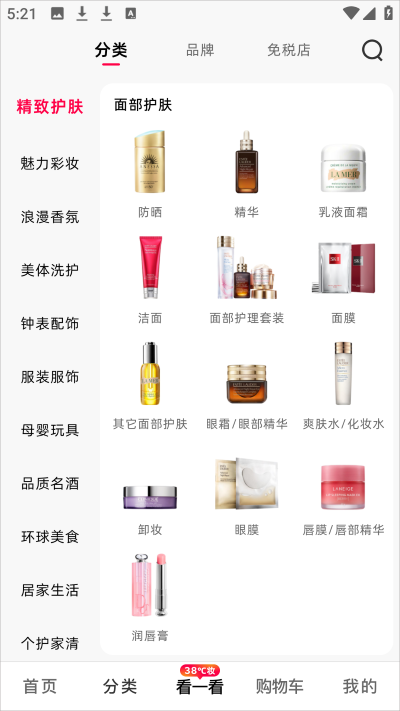The image size is (400, 711).
Task: Open 品质名酒 category
Action: (50, 483)
